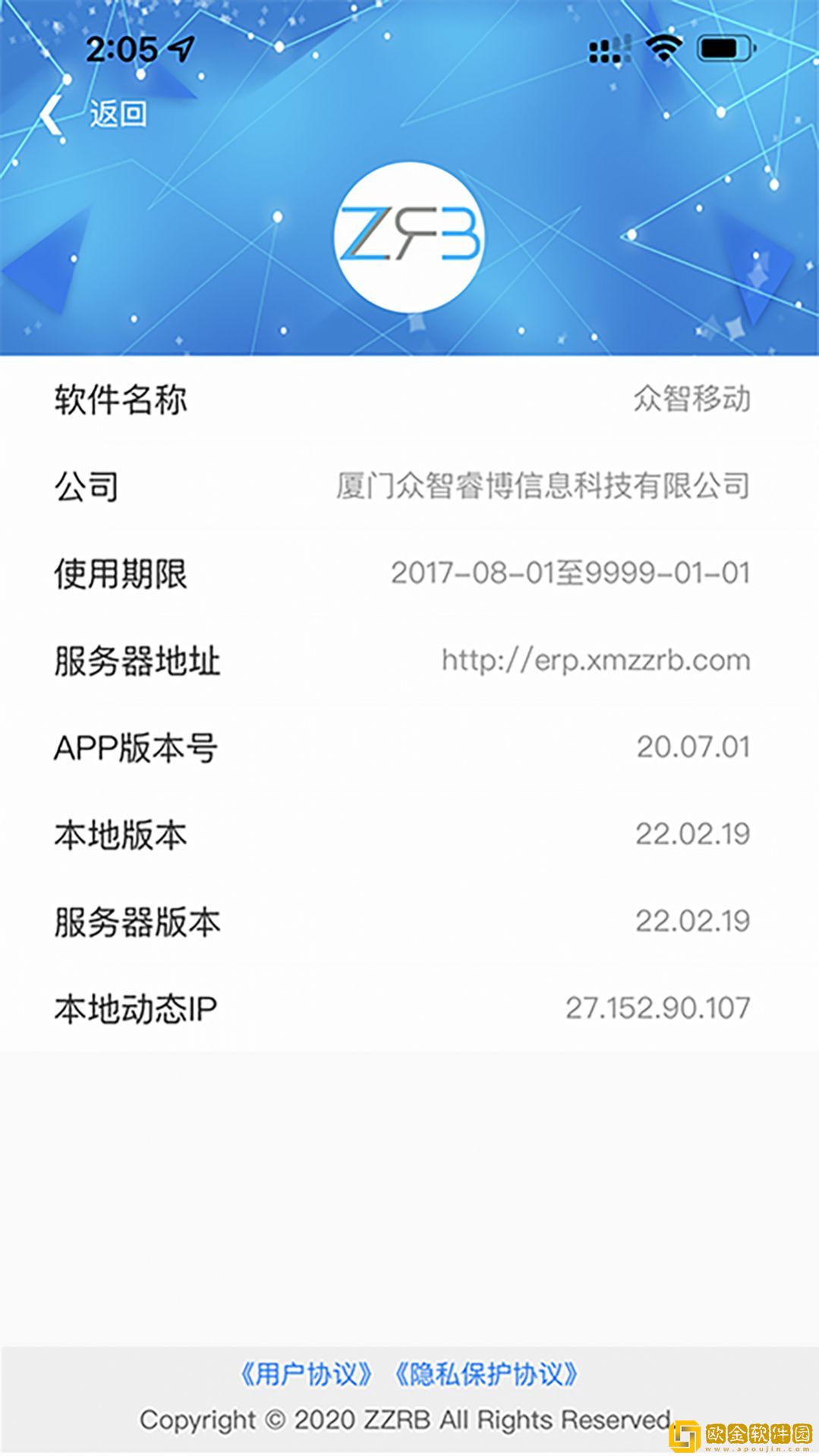Tap the ZRB circular logo
The height and width of the screenshot is (1456, 819).
409,235
